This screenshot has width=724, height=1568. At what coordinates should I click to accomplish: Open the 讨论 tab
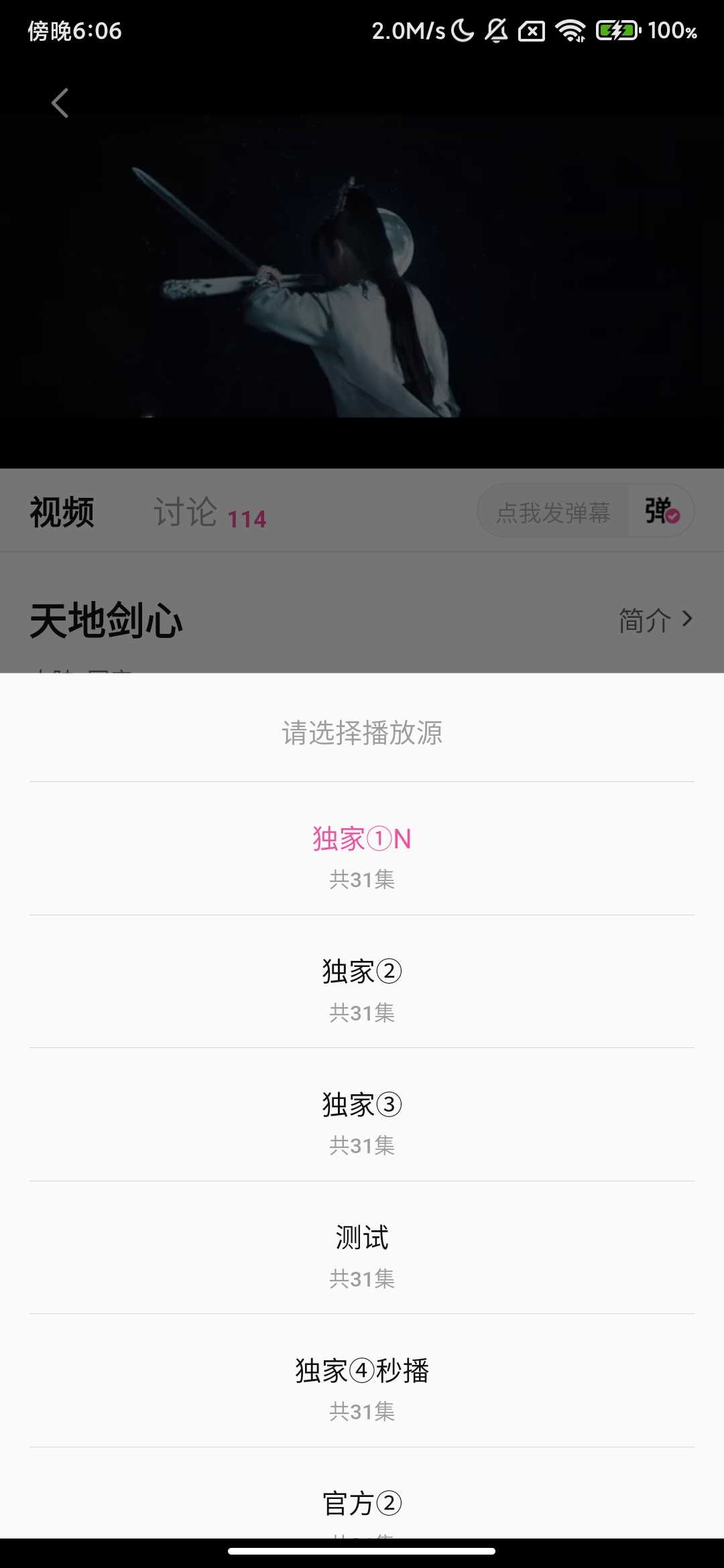[x=209, y=513]
